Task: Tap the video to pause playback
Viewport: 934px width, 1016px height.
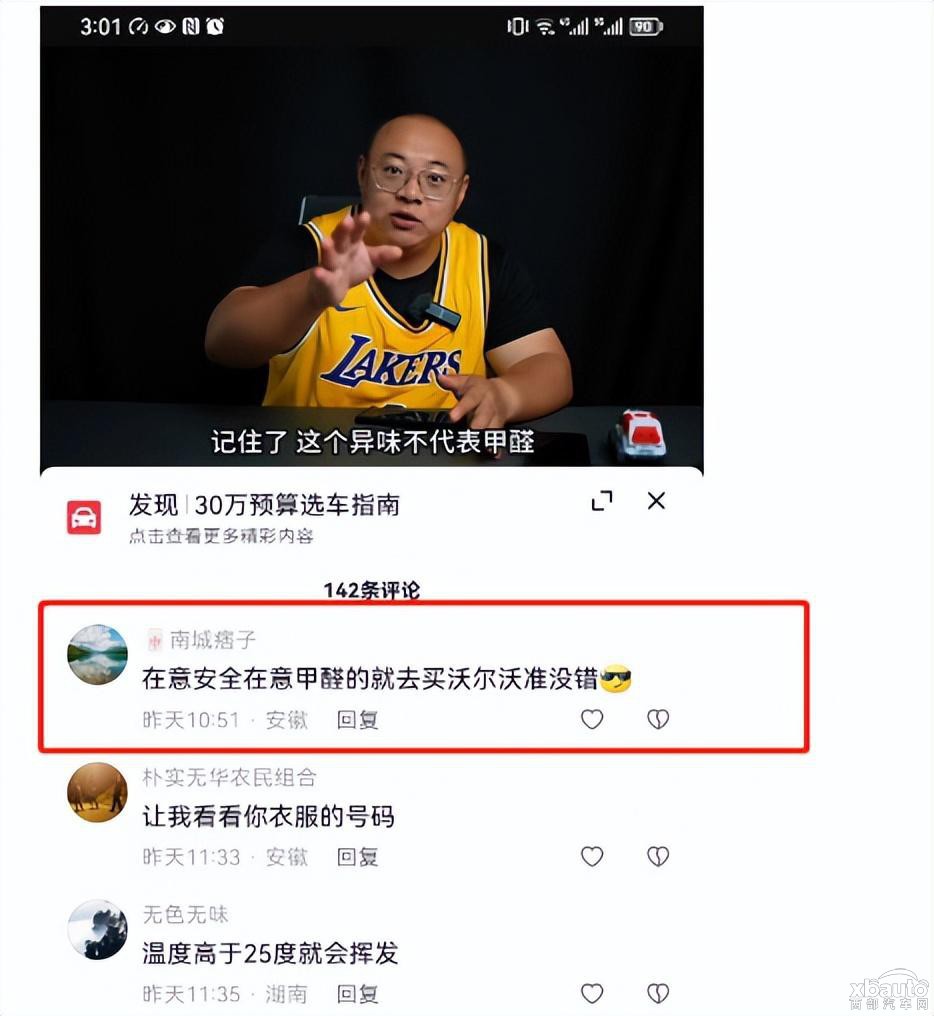Action: tap(371, 250)
